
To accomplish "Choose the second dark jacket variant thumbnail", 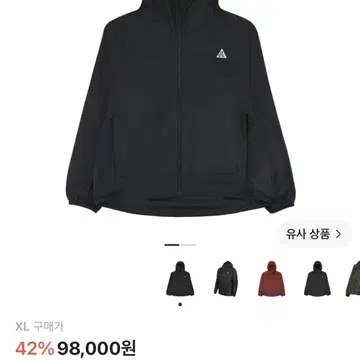I will point(226,279).
